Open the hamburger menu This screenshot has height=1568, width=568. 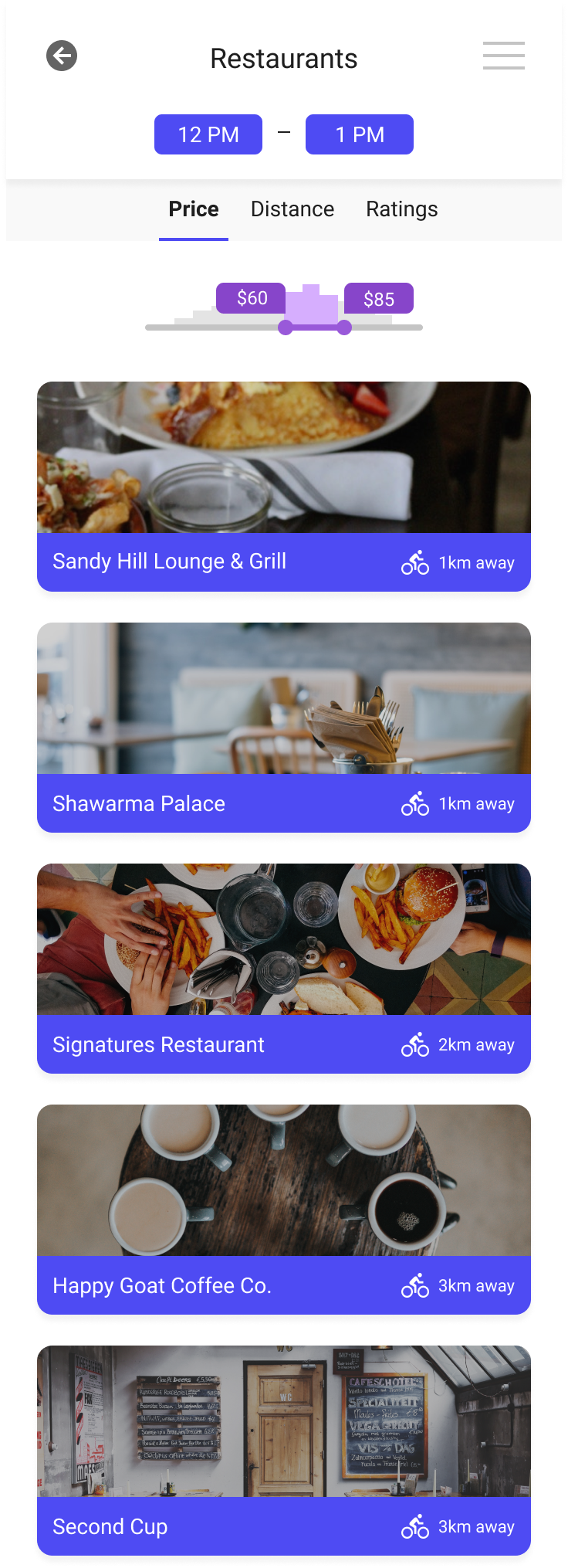pos(504,56)
